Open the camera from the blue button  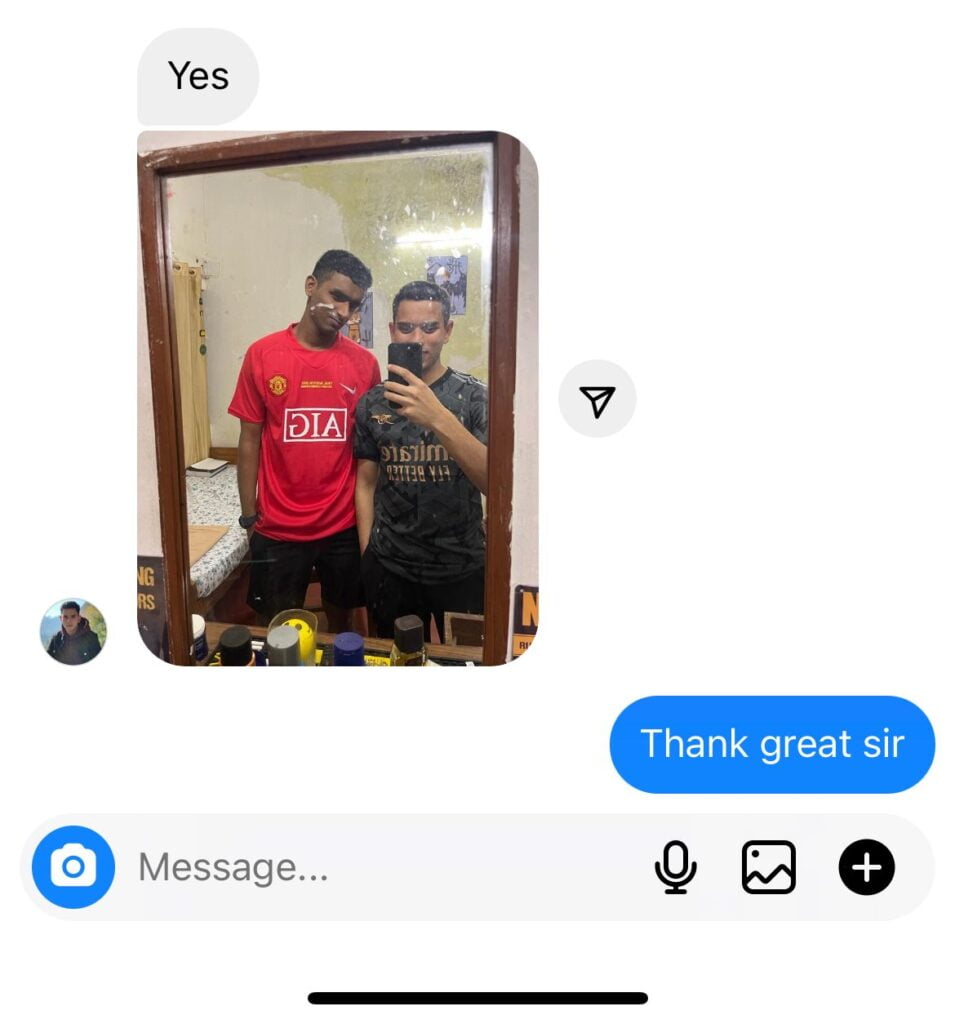pyautogui.click(x=73, y=867)
